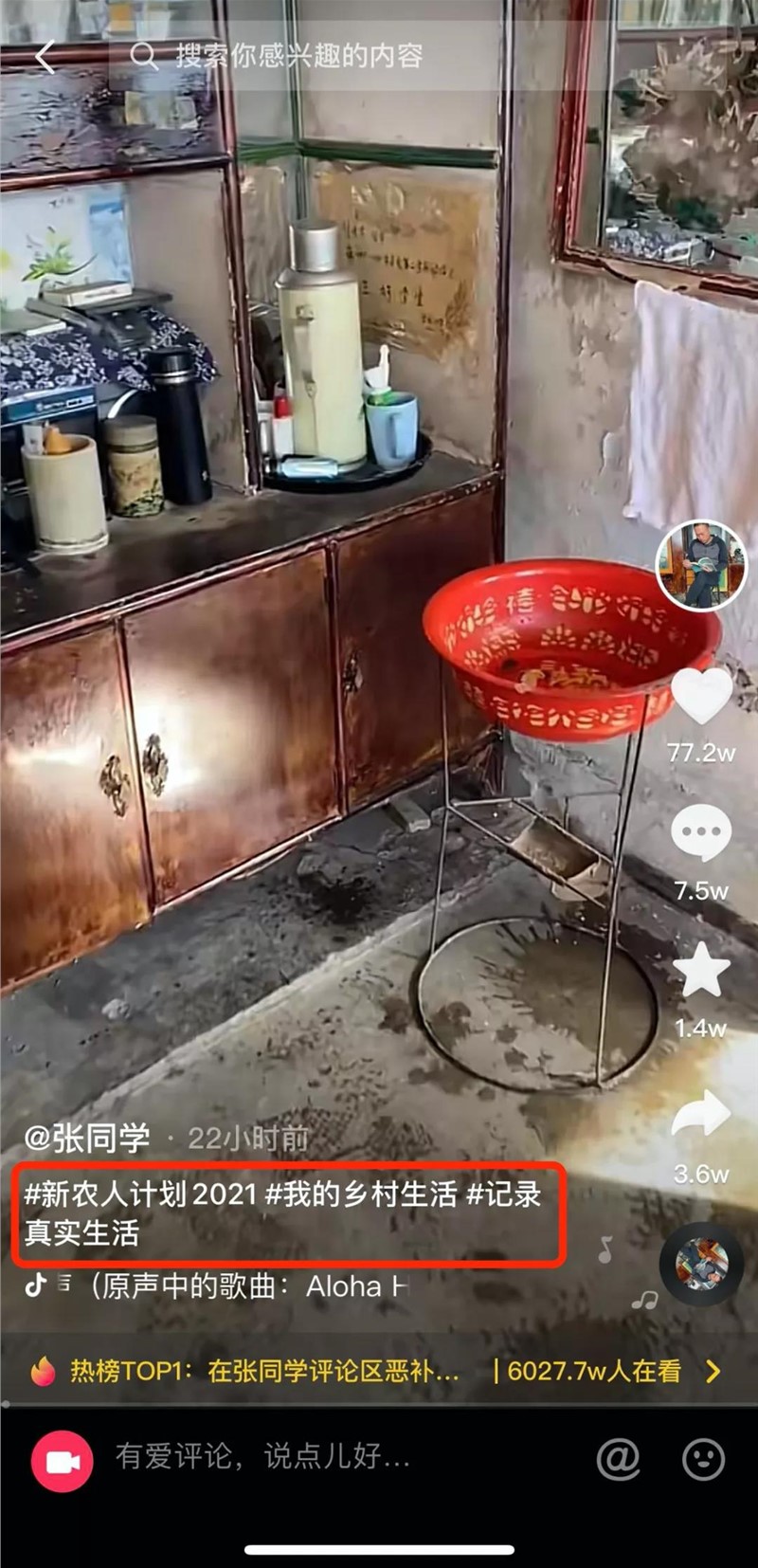The width and height of the screenshot is (758, 1568).
Task: Mention someone with the @ icon
Action: [x=618, y=1459]
